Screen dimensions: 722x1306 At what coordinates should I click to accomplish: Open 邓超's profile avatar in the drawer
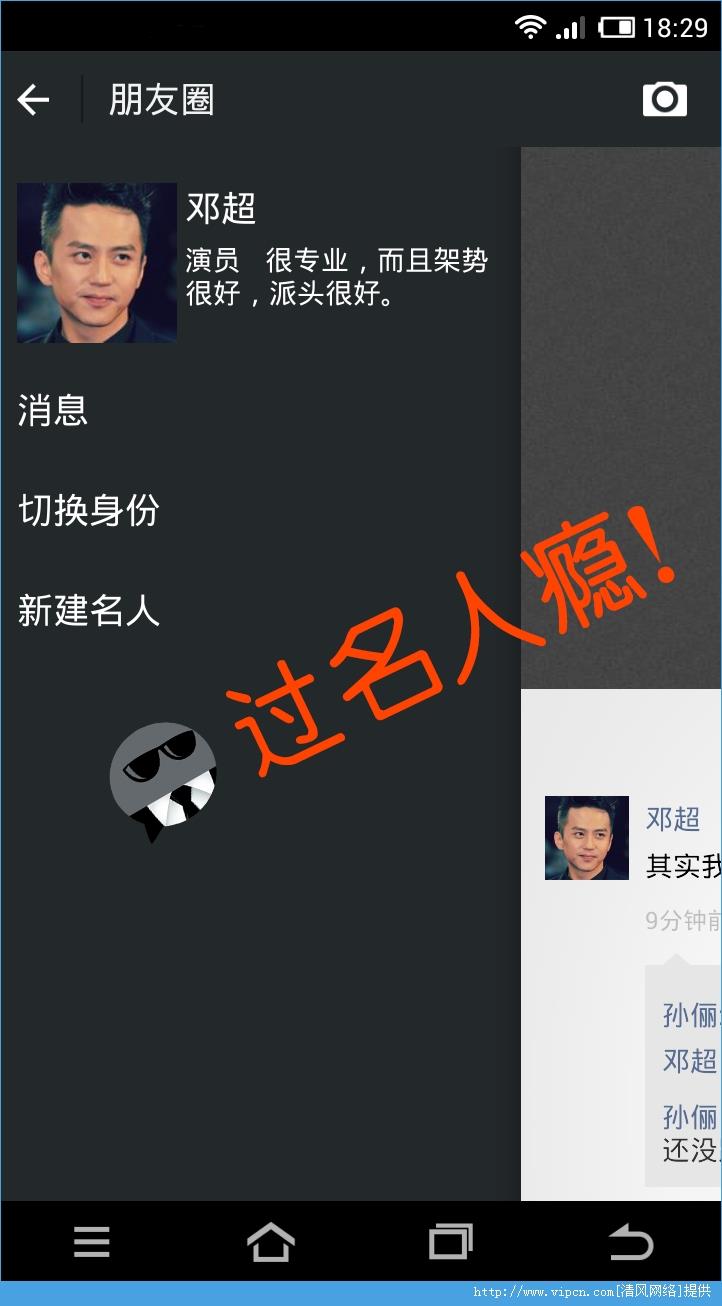(97, 263)
